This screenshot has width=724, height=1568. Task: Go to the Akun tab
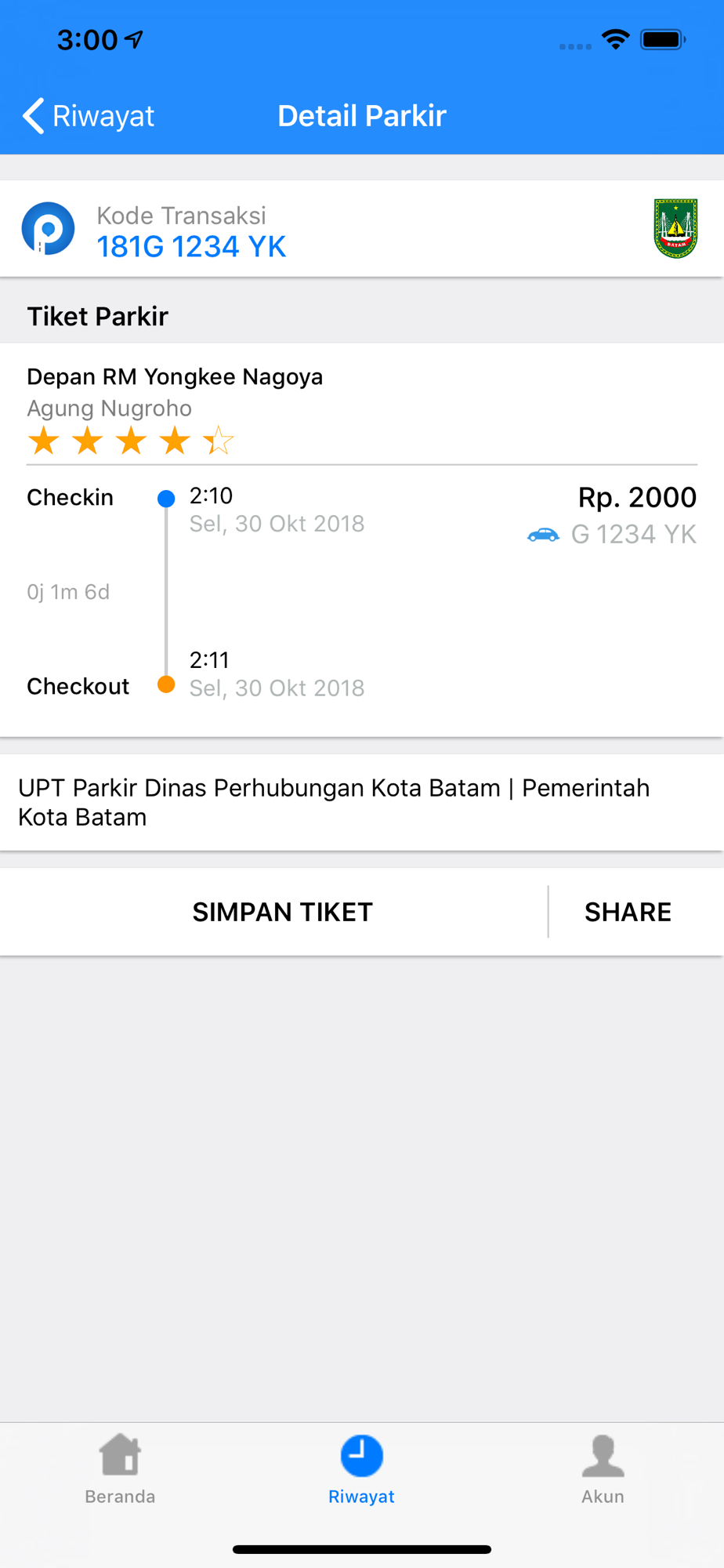click(603, 1469)
